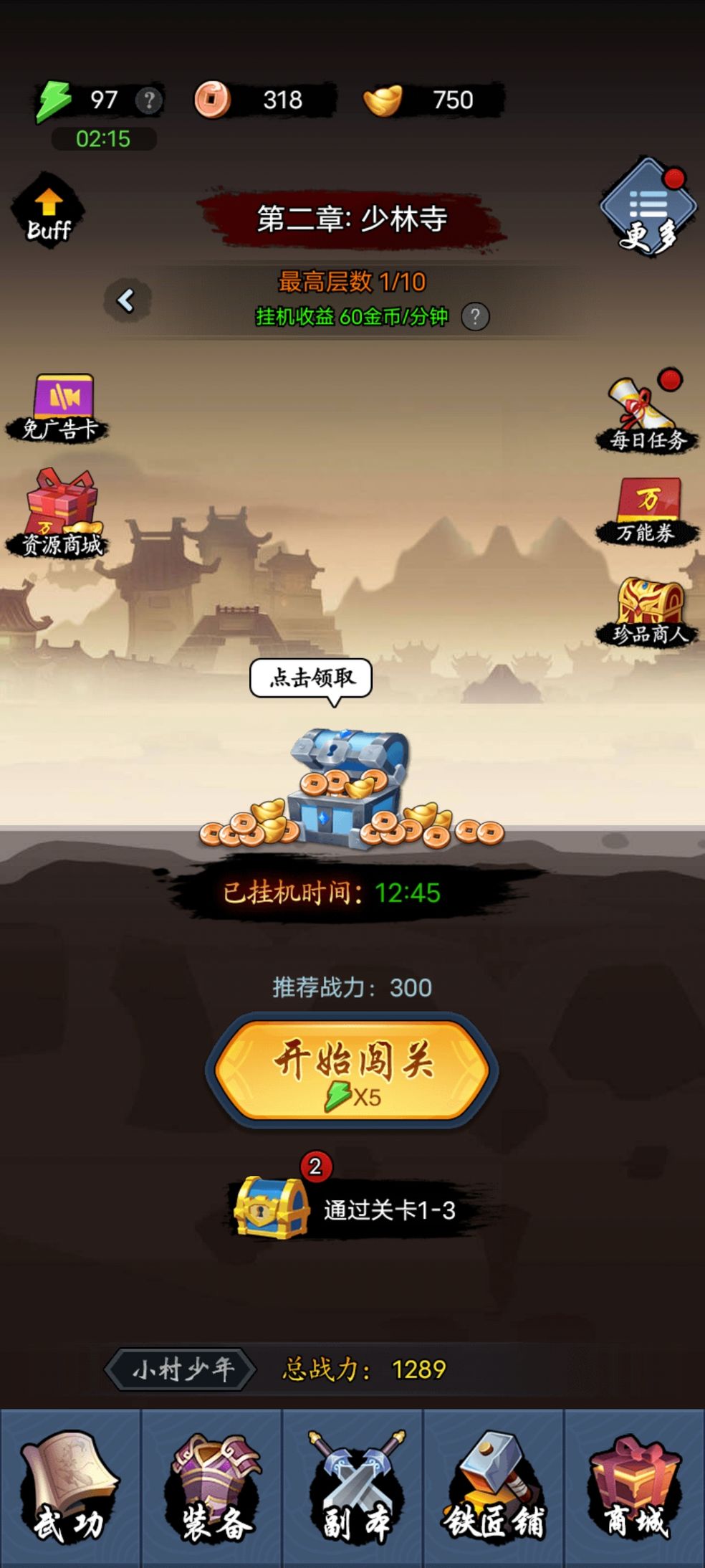Start the stage with 开始闯关

[351, 1069]
